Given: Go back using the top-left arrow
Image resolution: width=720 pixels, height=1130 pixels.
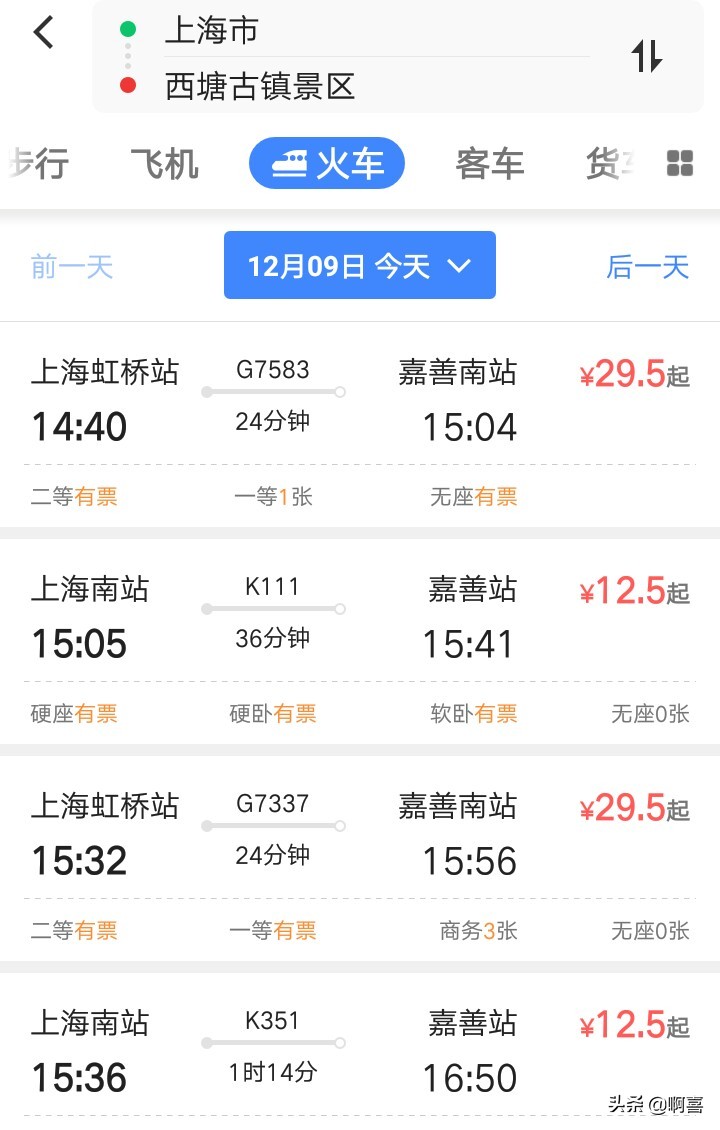Looking at the screenshot, I should tap(43, 33).
